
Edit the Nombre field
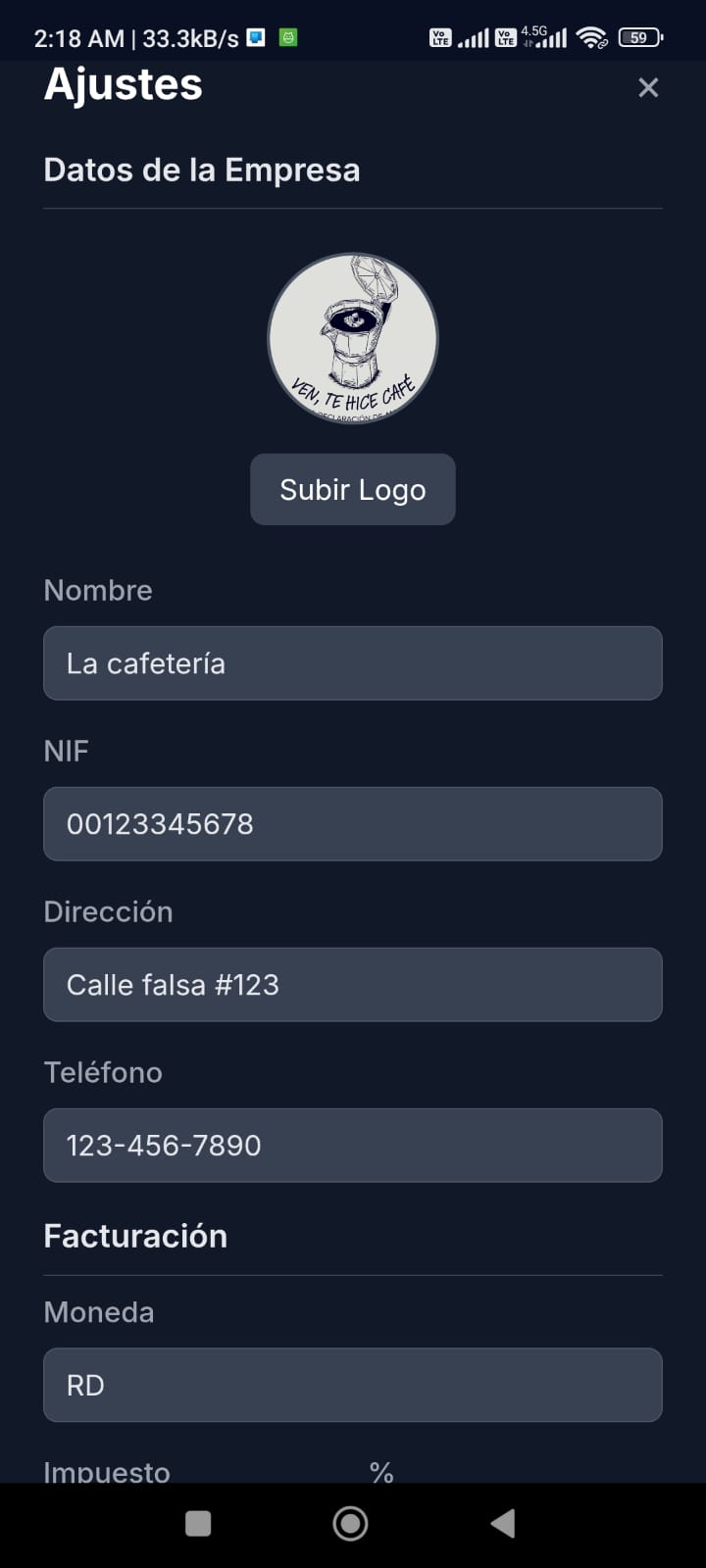click(353, 663)
